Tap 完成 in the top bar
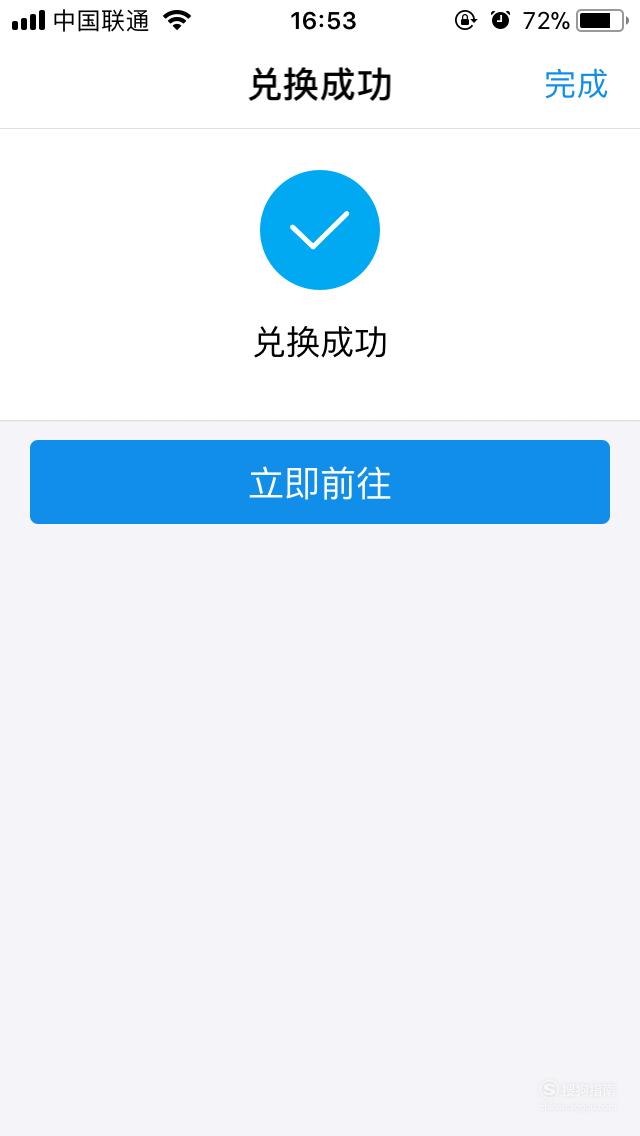 [575, 85]
